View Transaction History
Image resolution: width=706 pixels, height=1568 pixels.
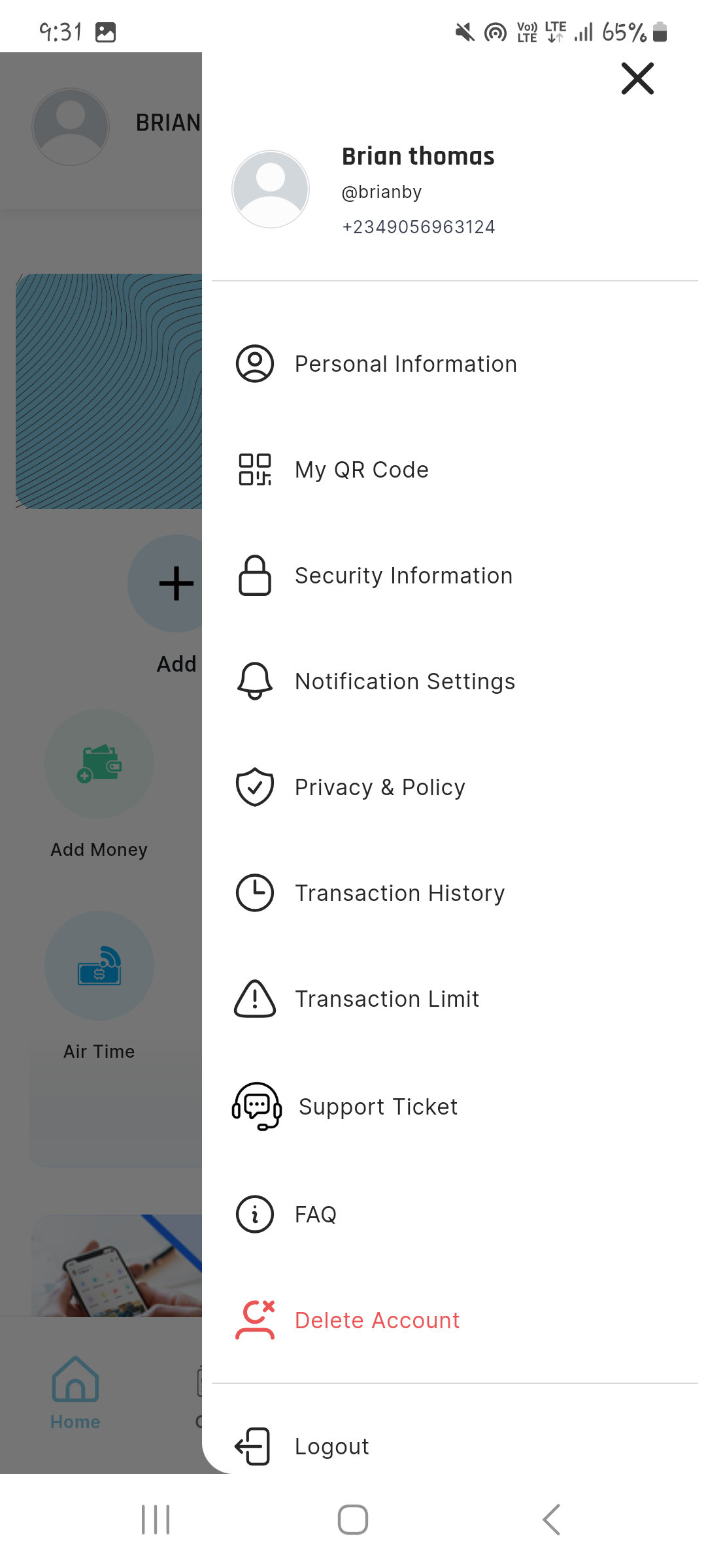click(399, 893)
